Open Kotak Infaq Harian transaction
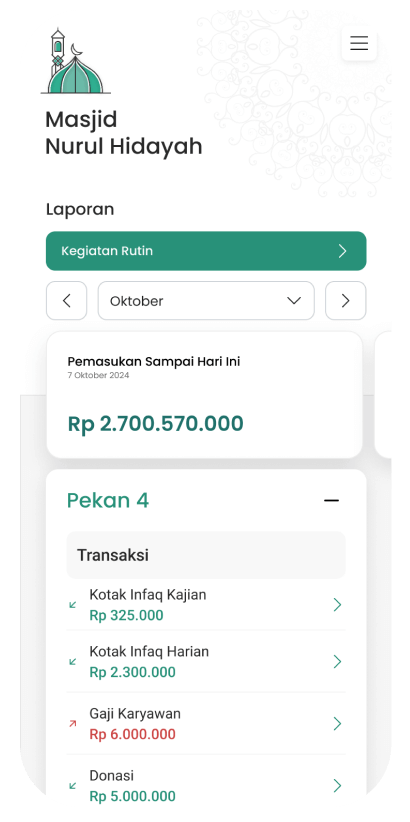Screen dimensions: 410x822 coord(206,662)
